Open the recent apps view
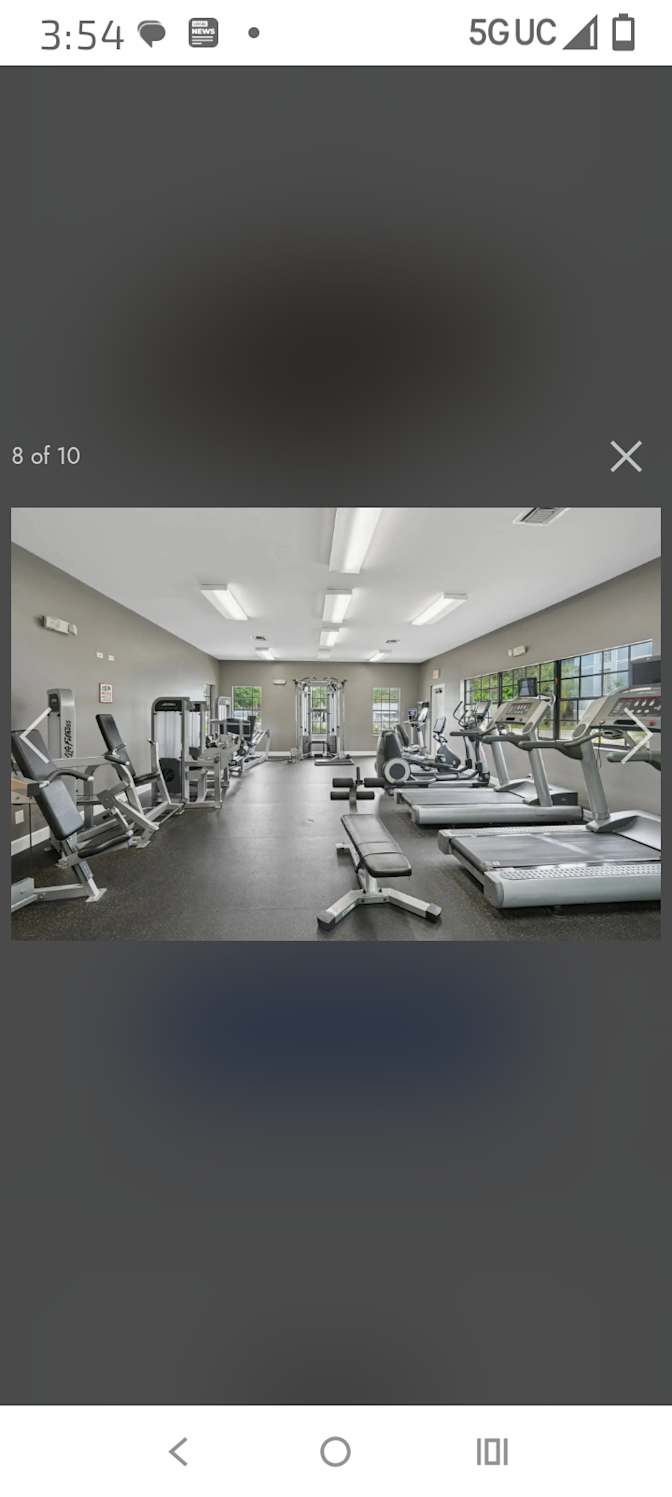Screen dimensions: 672x1497 492,1451
